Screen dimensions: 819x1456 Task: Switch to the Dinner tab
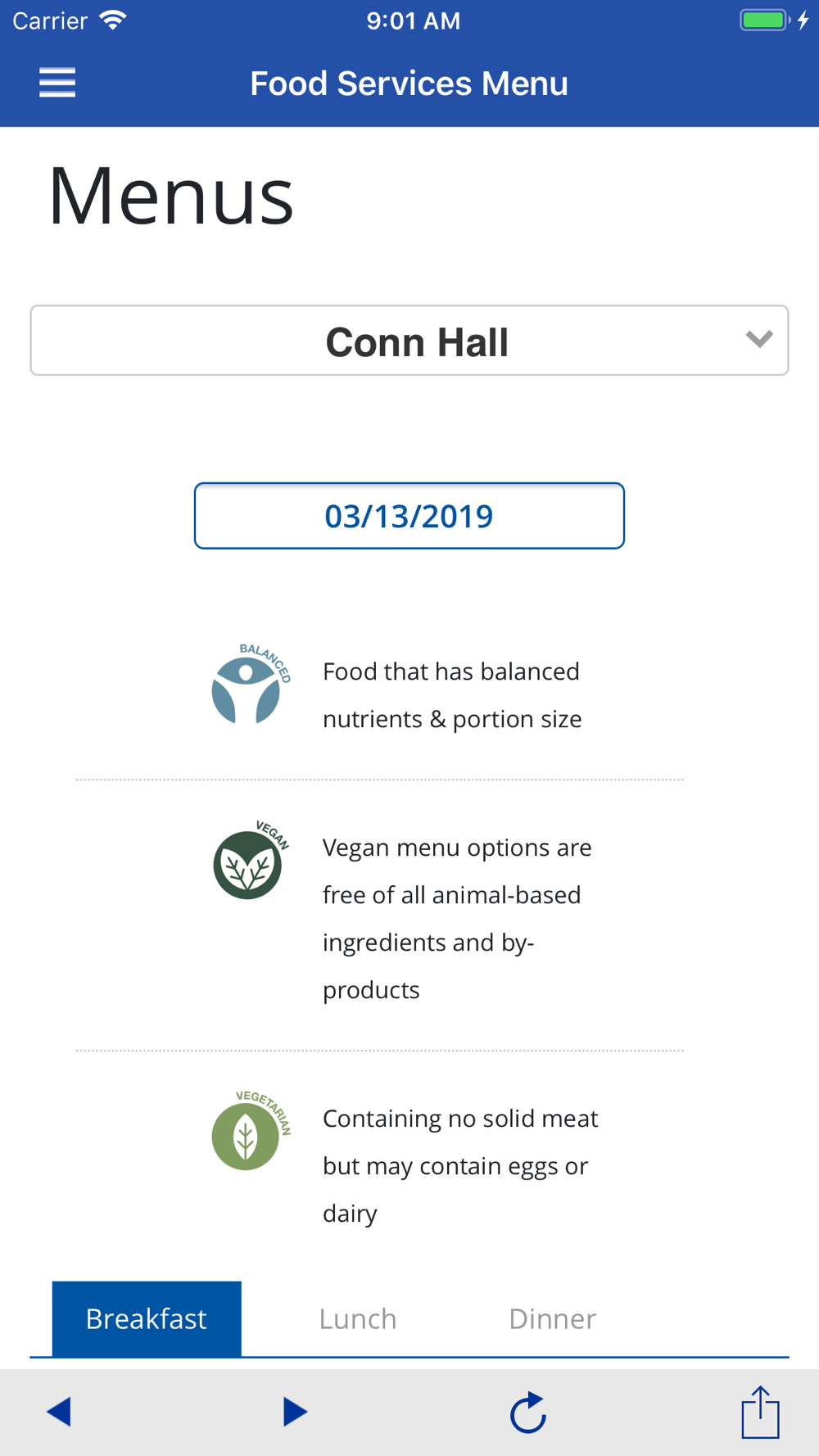click(x=553, y=1318)
